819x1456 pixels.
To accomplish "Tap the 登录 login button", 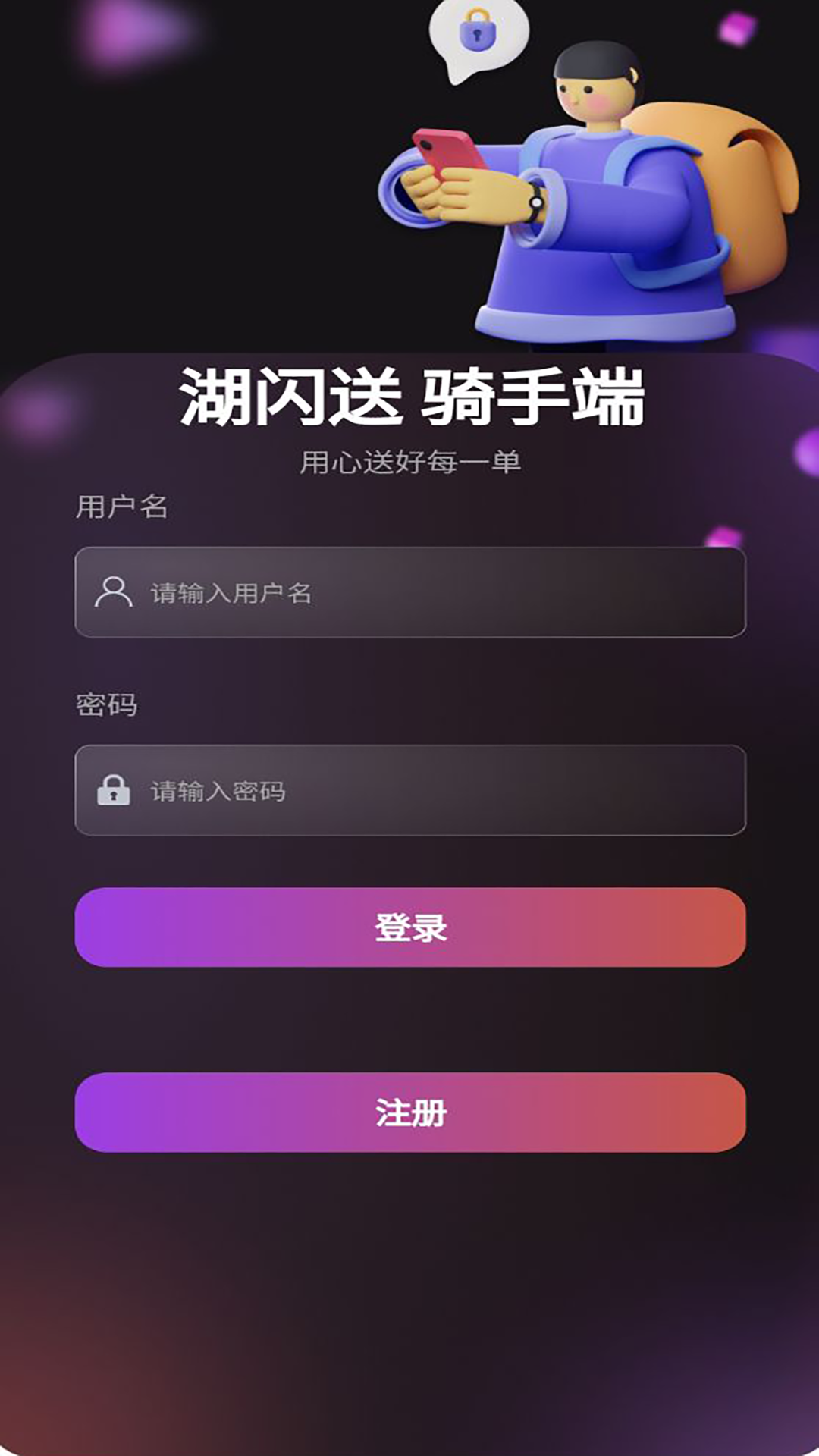I will (x=409, y=927).
